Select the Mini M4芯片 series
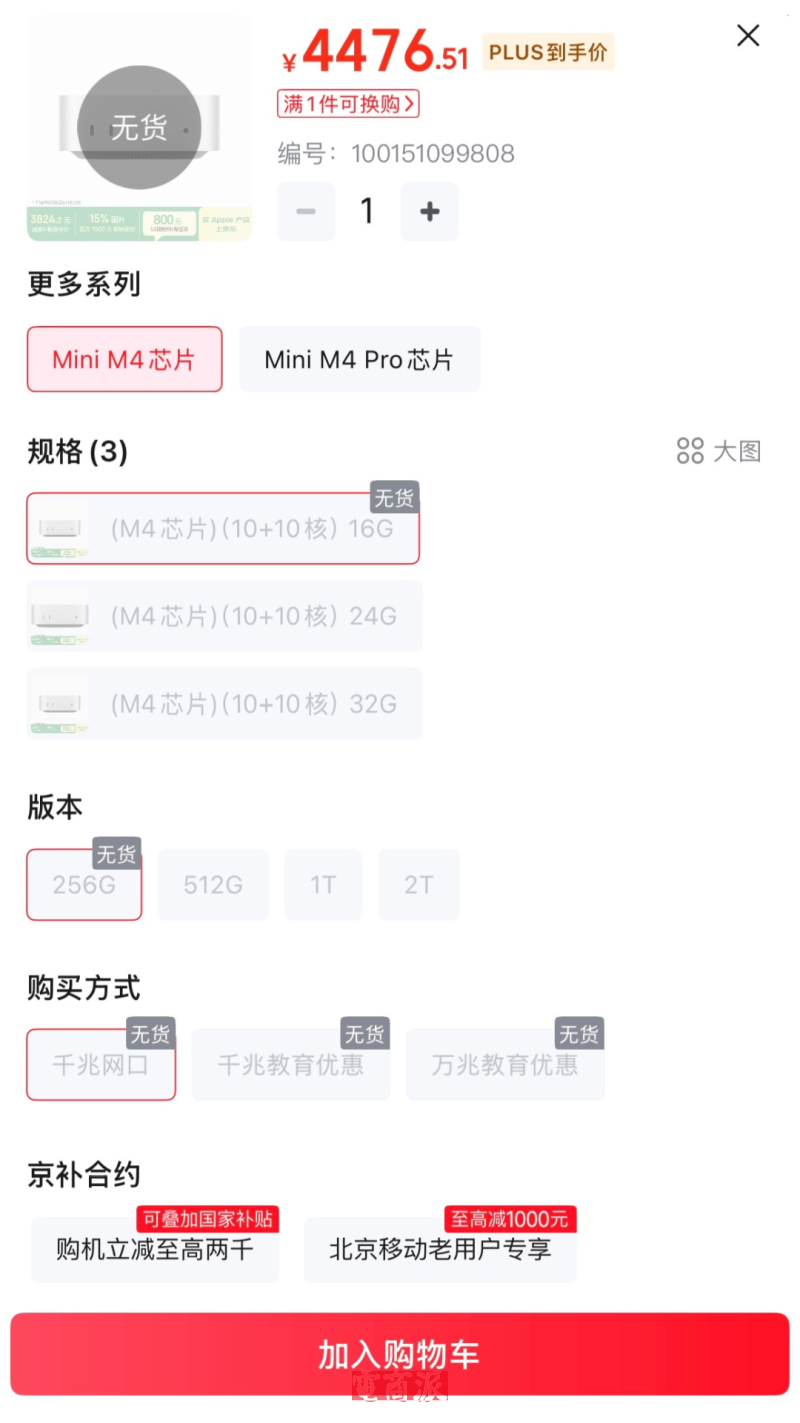 (x=124, y=360)
